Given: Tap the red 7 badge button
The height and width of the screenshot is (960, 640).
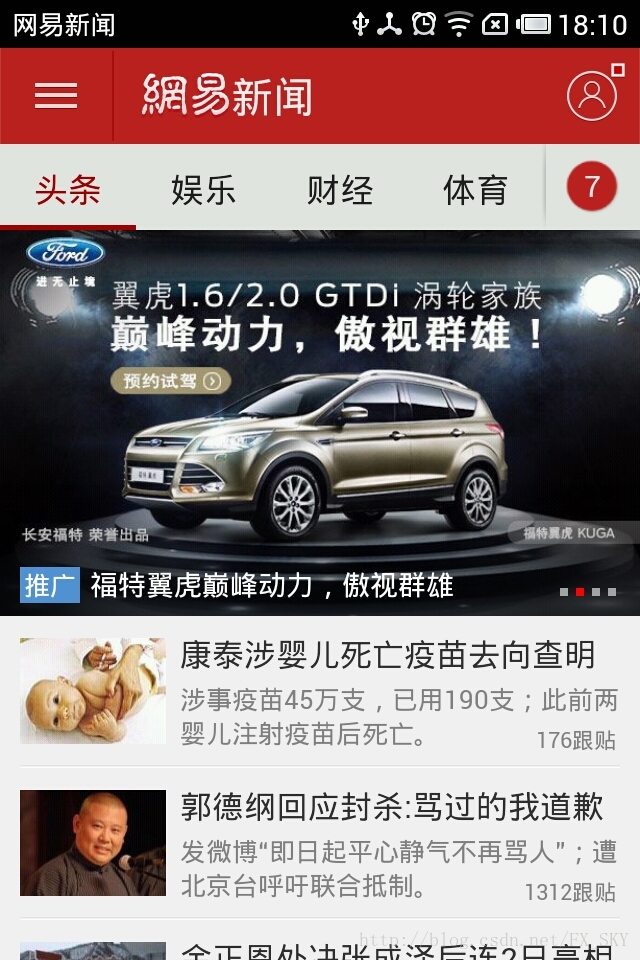Looking at the screenshot, I should pyautogui.click(x=592, y=187).
